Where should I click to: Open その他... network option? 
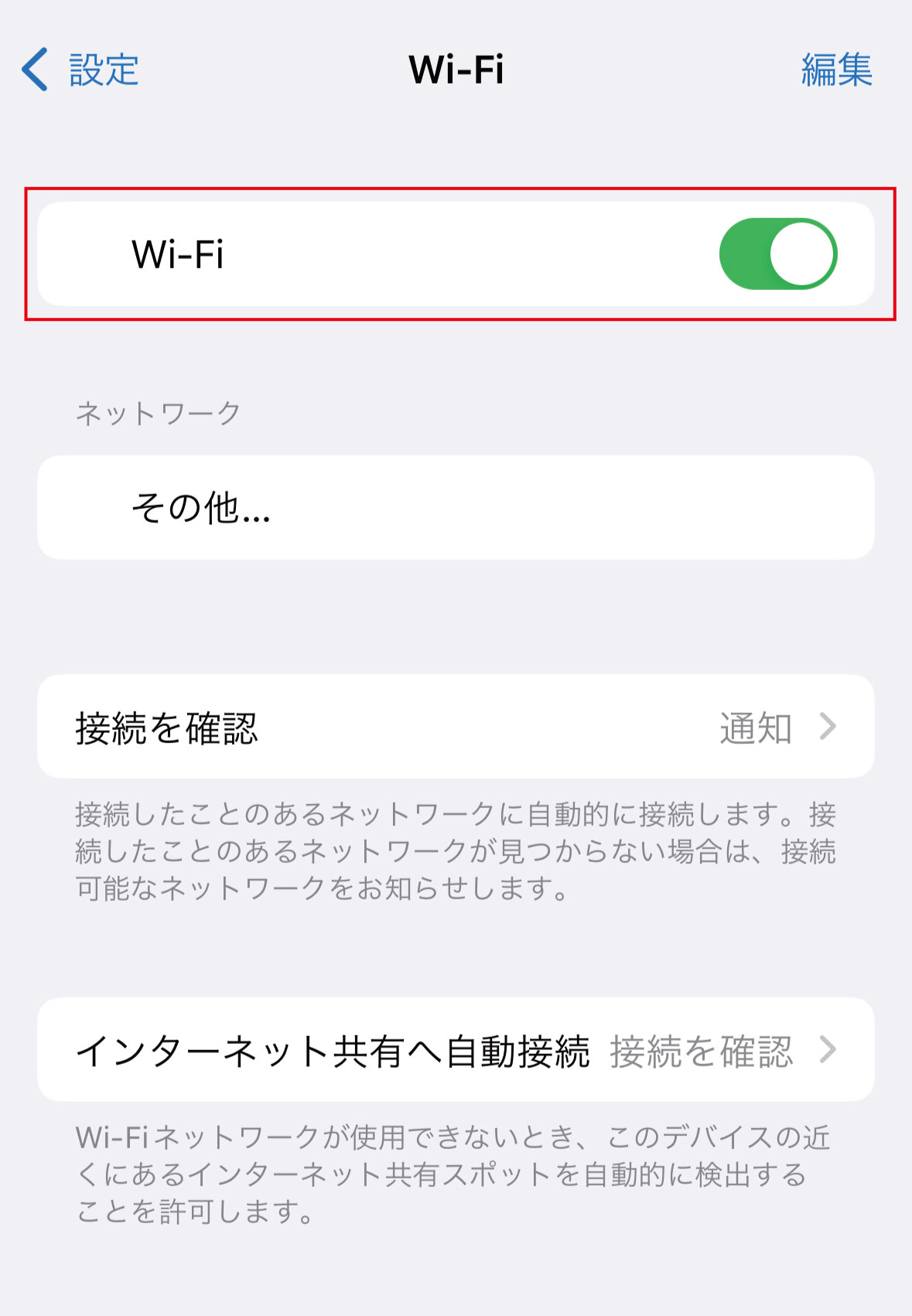pyautogui.click(x=455, y=507)
